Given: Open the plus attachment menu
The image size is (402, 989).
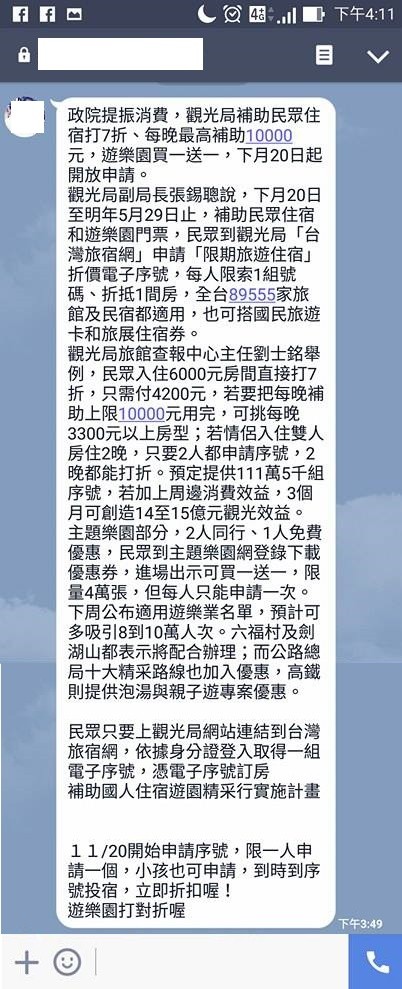Looking at the screenshot, I should [27, 963].
